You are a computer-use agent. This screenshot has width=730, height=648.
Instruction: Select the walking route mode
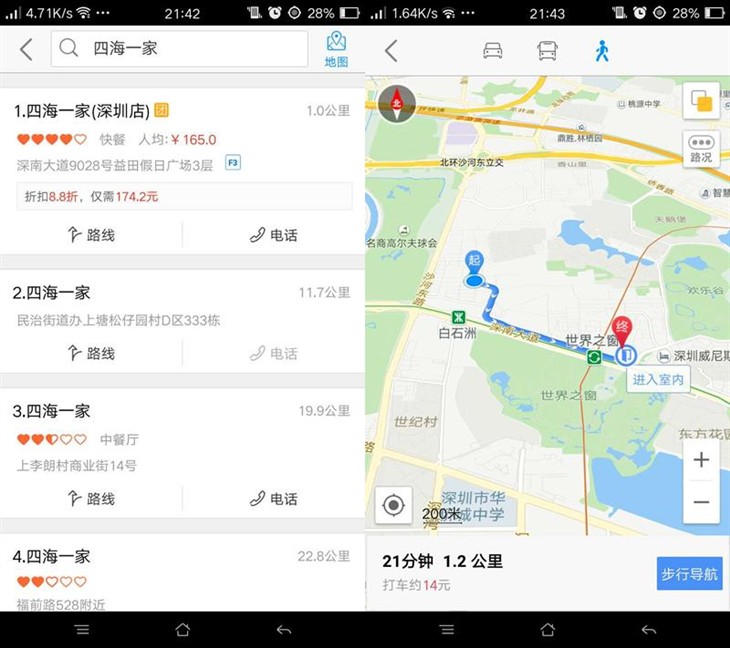pyautogui.click(x=602, y=50)
